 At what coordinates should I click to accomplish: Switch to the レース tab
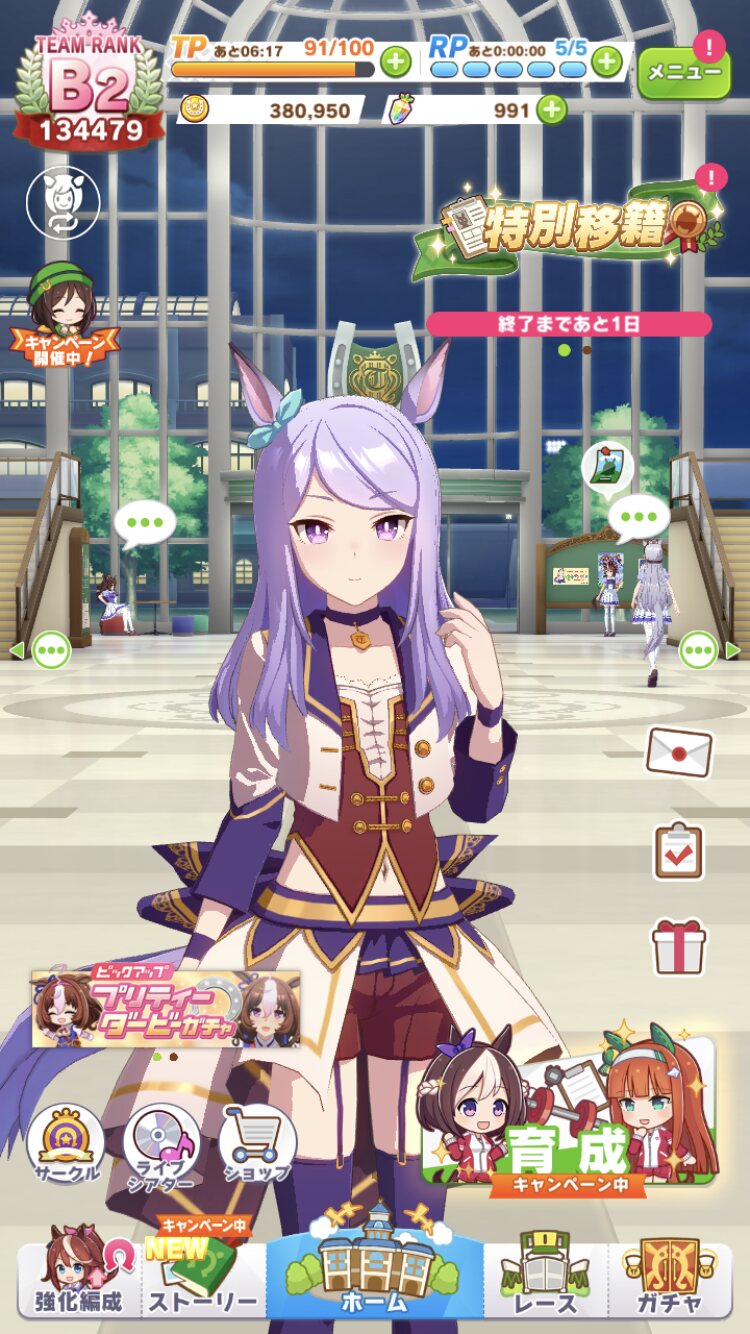(x=546, y=1275)
